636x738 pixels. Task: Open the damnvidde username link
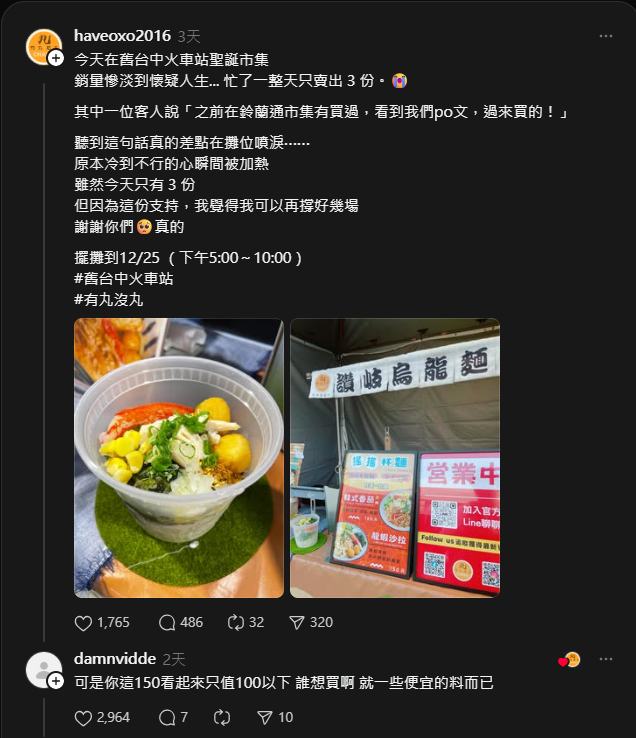(115, 659)
